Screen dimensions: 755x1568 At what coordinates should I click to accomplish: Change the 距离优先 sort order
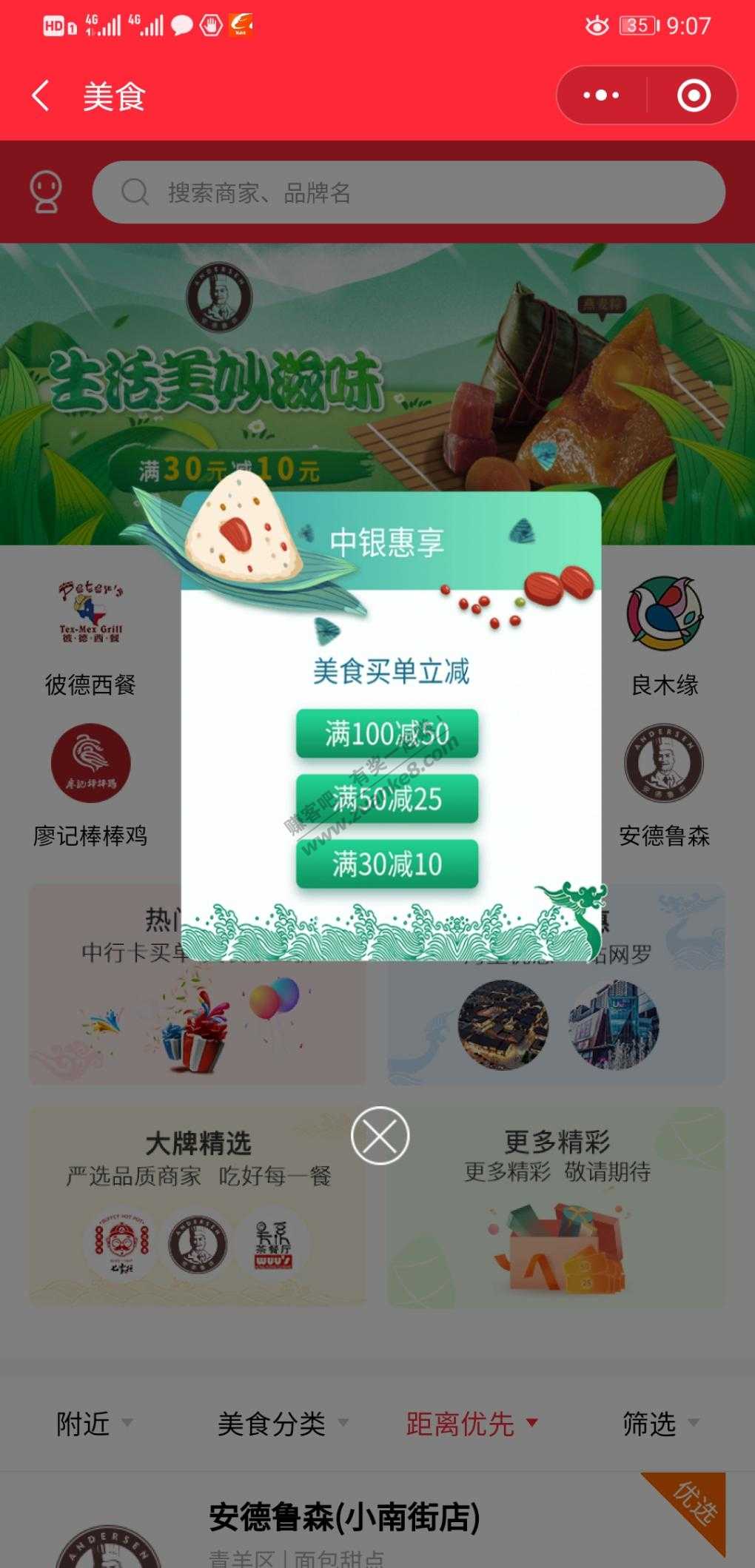click(x=472, y=1423)
